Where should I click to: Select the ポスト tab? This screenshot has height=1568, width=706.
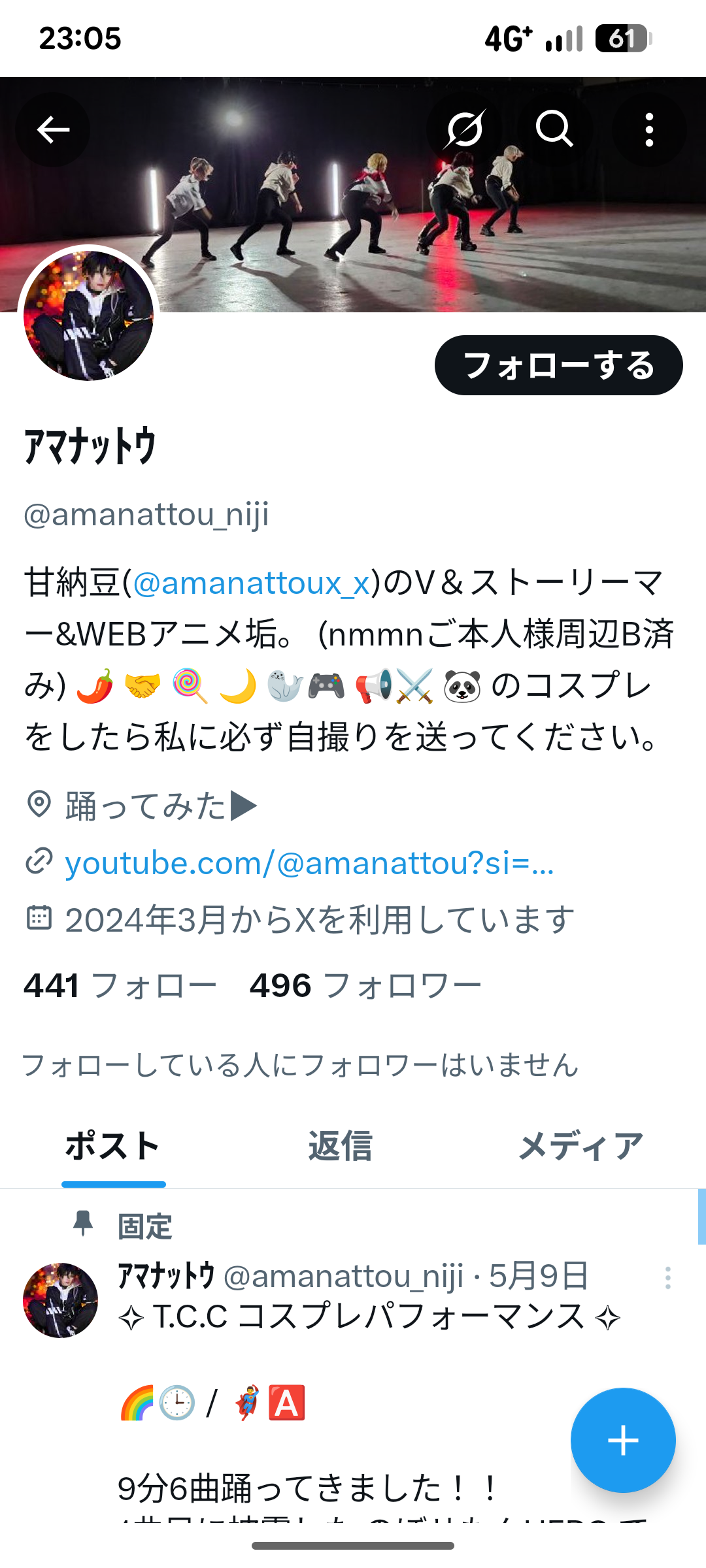pyautogui.click(x=113, y=1146)
